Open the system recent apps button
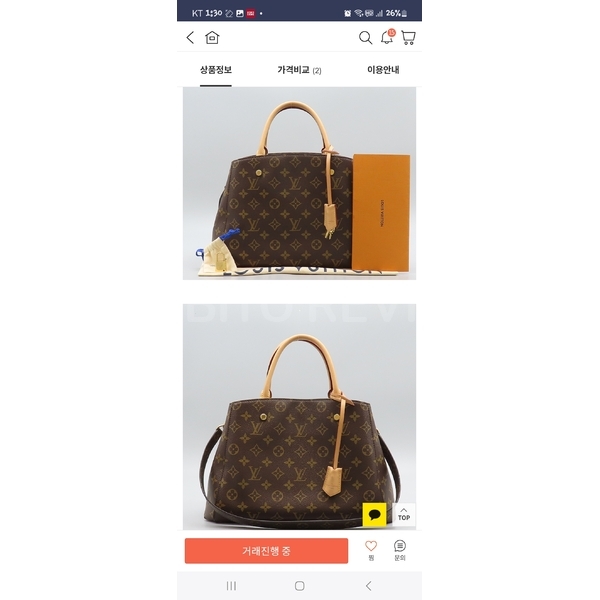This screenshot has height=600, width=600. (x=231, y=586)
